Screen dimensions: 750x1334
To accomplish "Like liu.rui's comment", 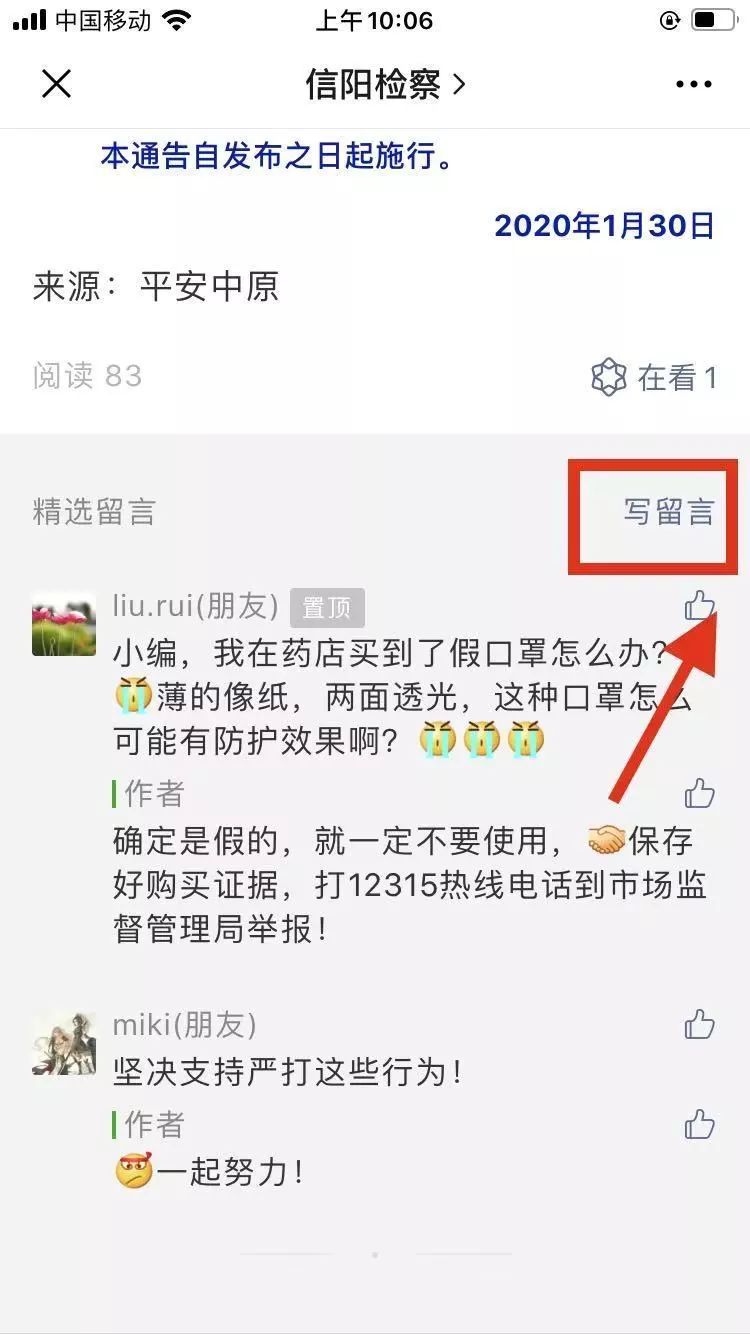I will point(699,606).
